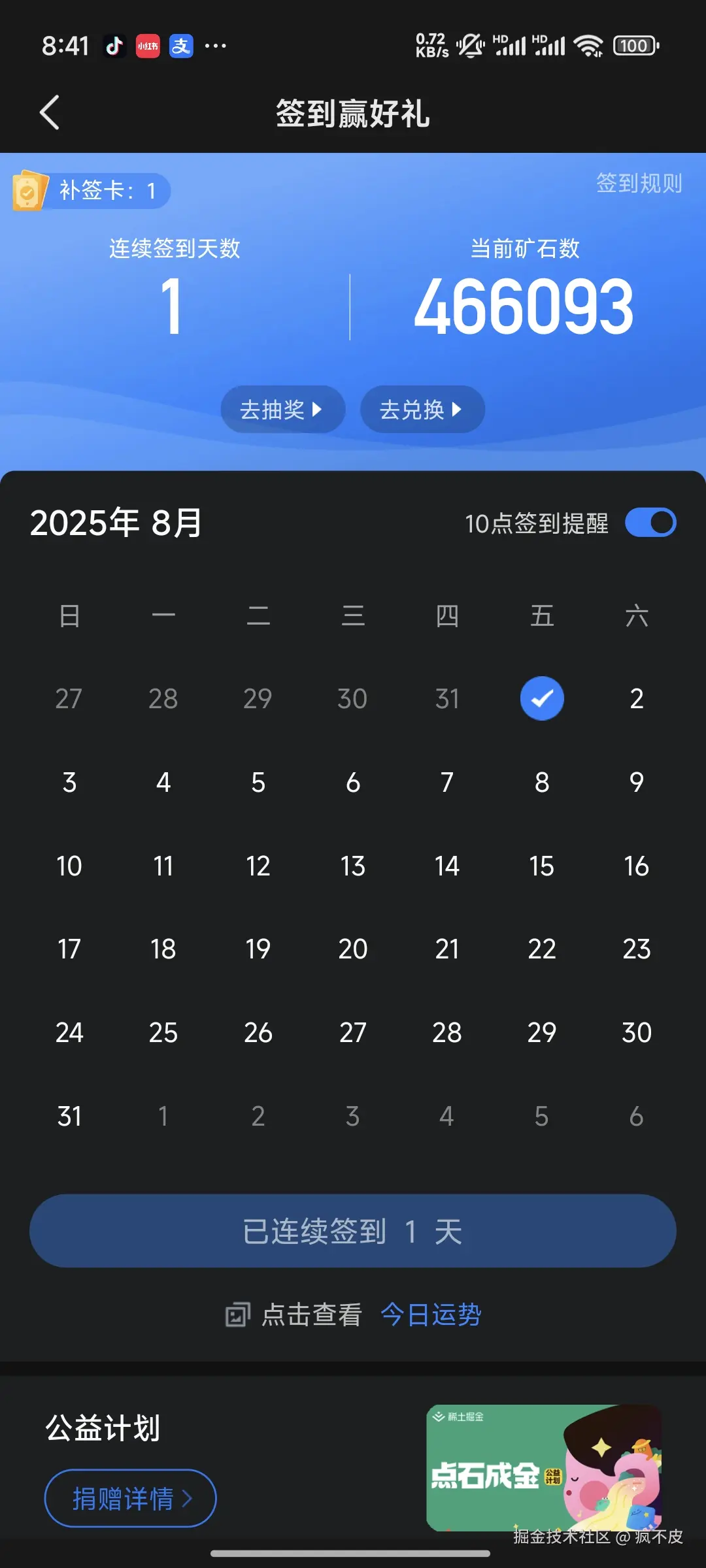
Task: Tap the copy icon next to 点击查看
Action: point(238,1314)
